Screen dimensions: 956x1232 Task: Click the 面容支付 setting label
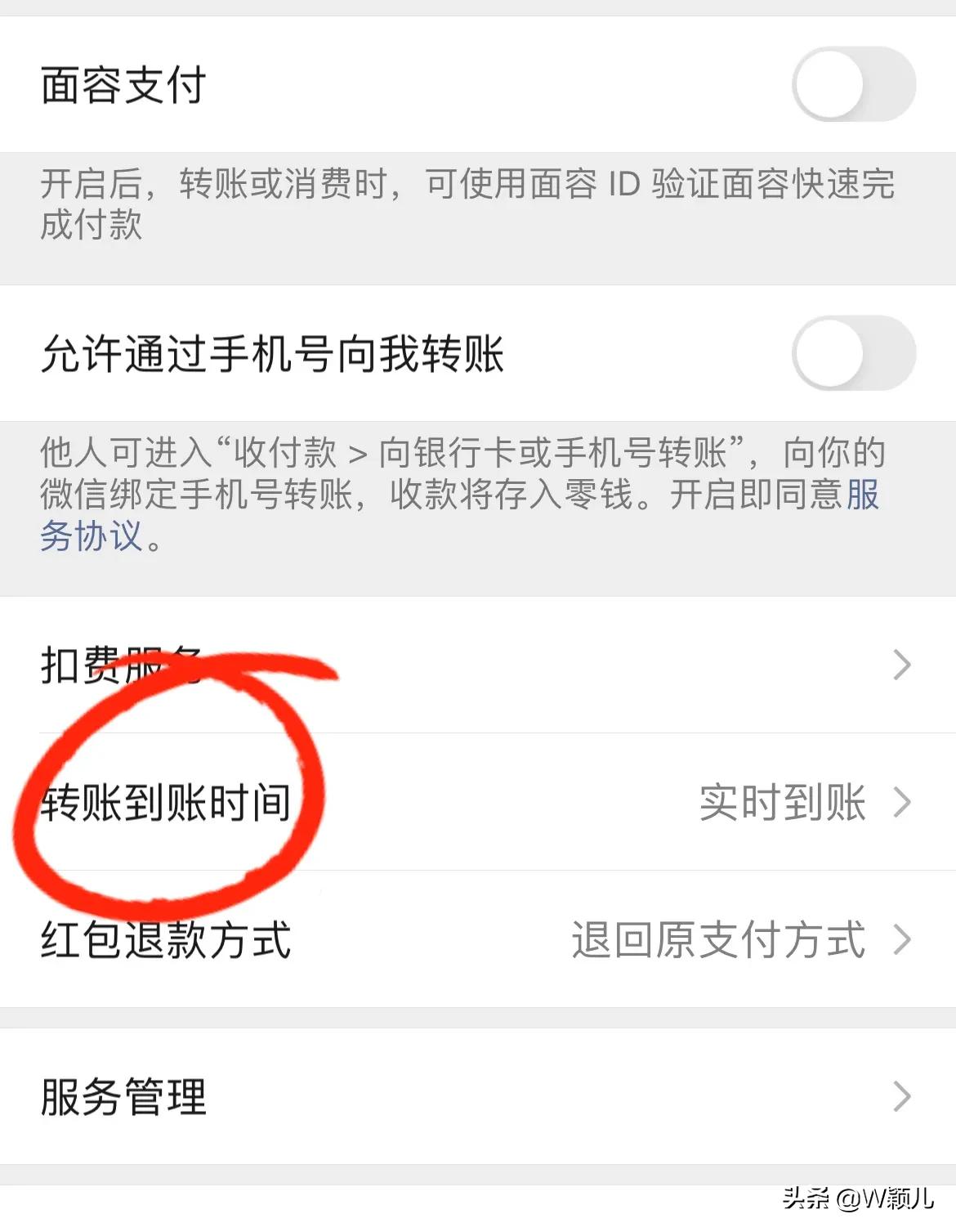123,84
